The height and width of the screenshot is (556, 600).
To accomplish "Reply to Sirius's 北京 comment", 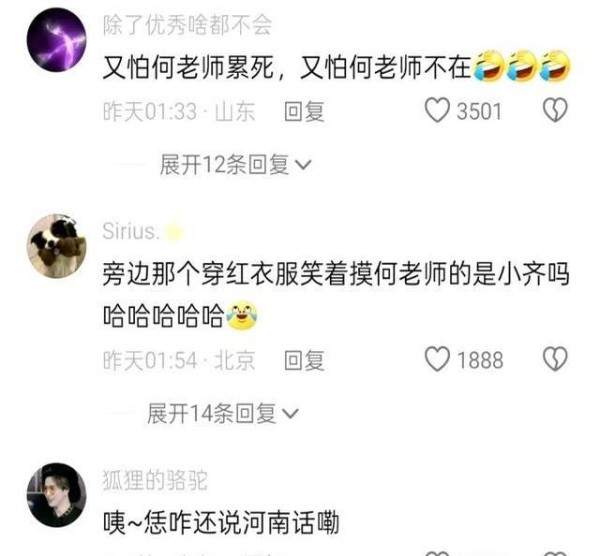I will (x=304, y=358).
